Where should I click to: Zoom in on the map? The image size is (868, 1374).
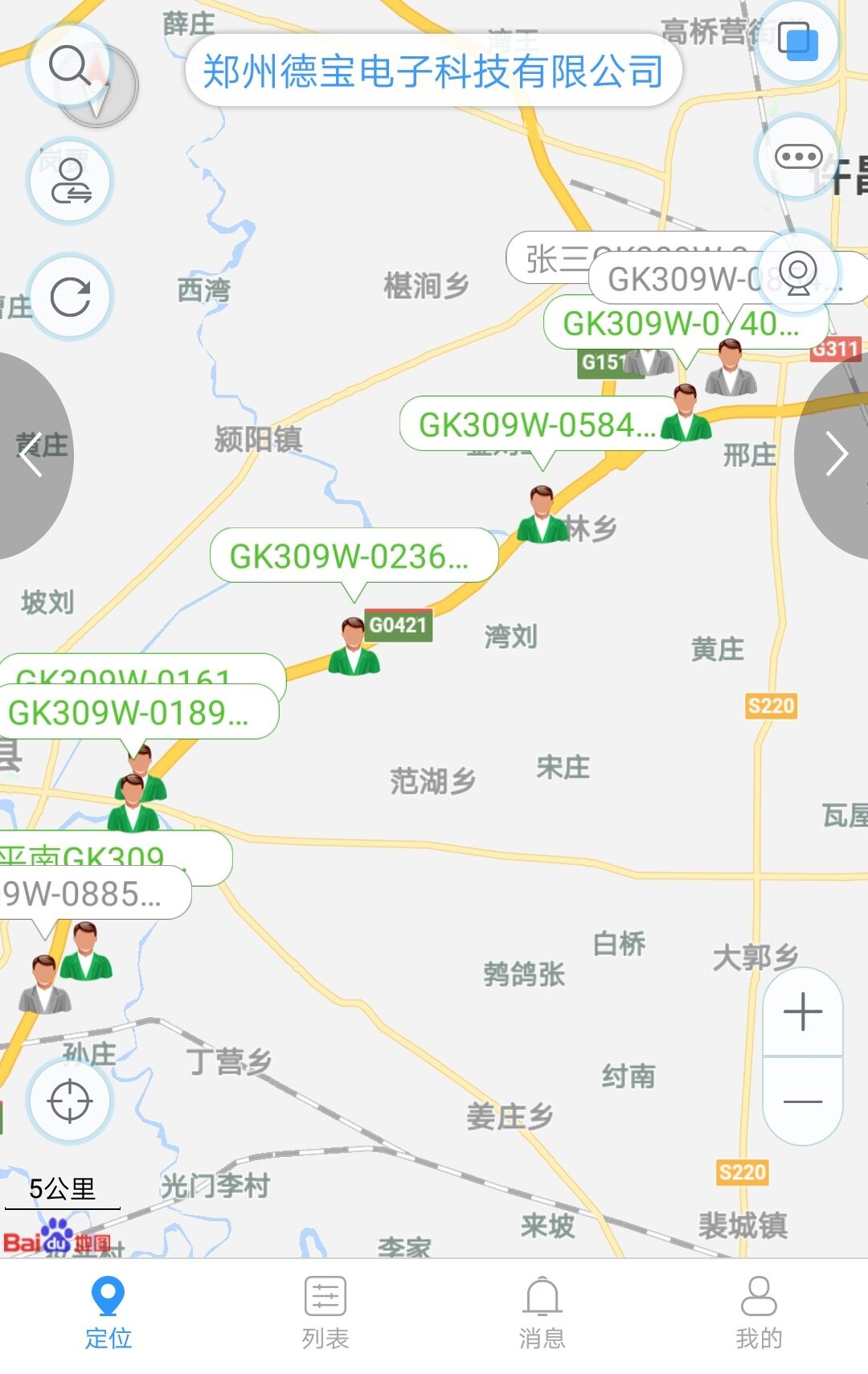802,1011
